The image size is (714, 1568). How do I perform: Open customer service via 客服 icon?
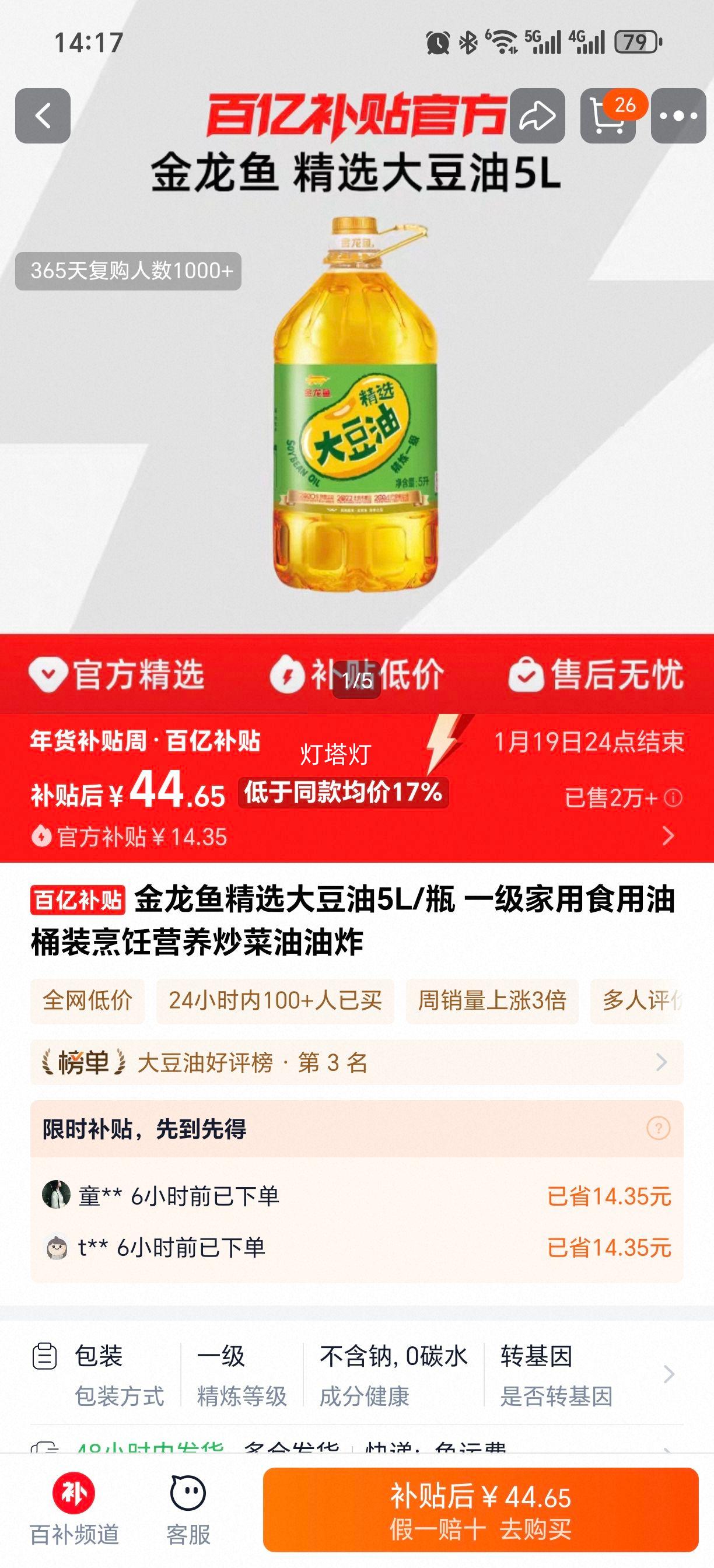click(187, 1492)
